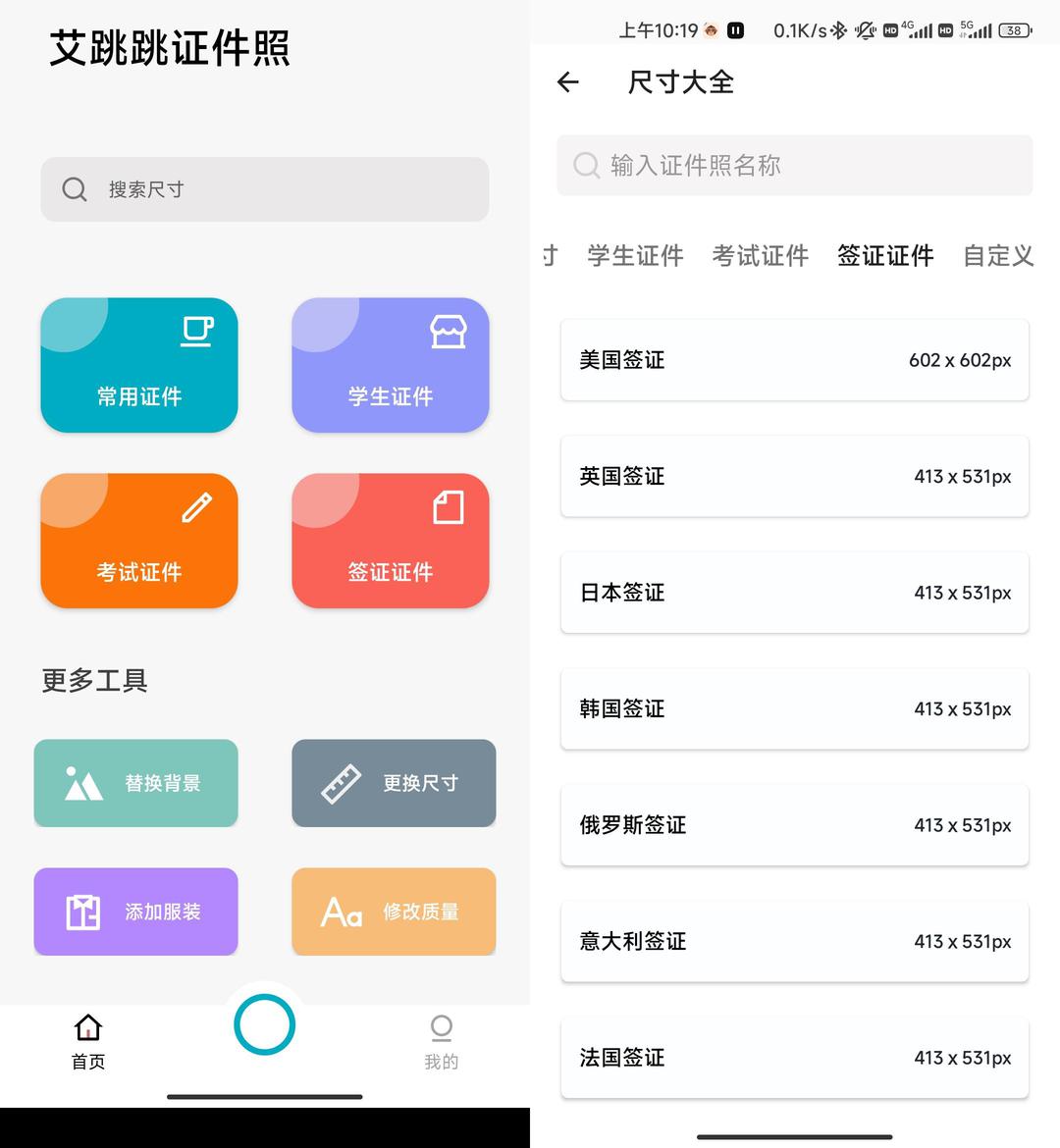Switch to the 自定义 top tab
The height and width of the screenshot is (1148, 1060).
tap(998, 255)
